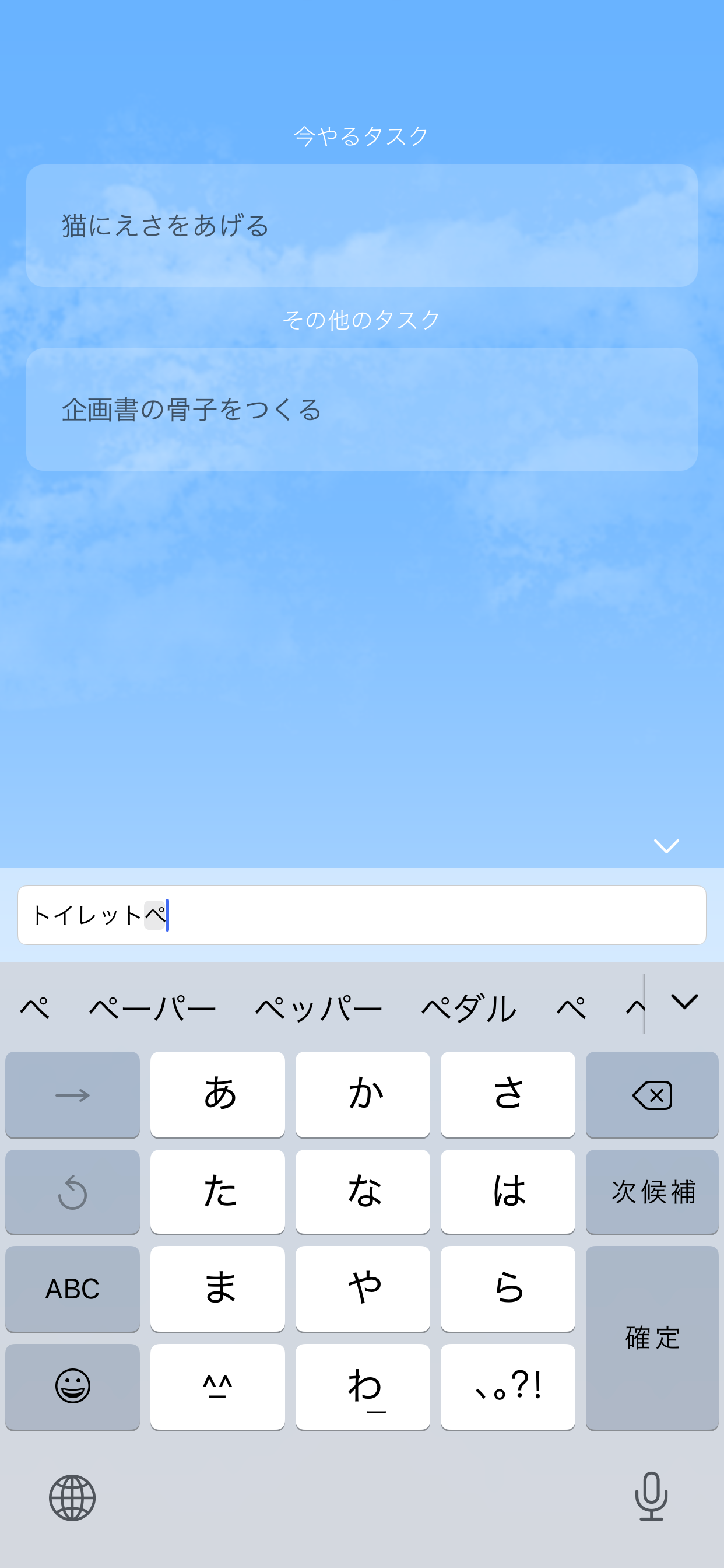Tap the right arrow cursor key
Screen dimensions: 724x1568
[x=72, y=1094]
